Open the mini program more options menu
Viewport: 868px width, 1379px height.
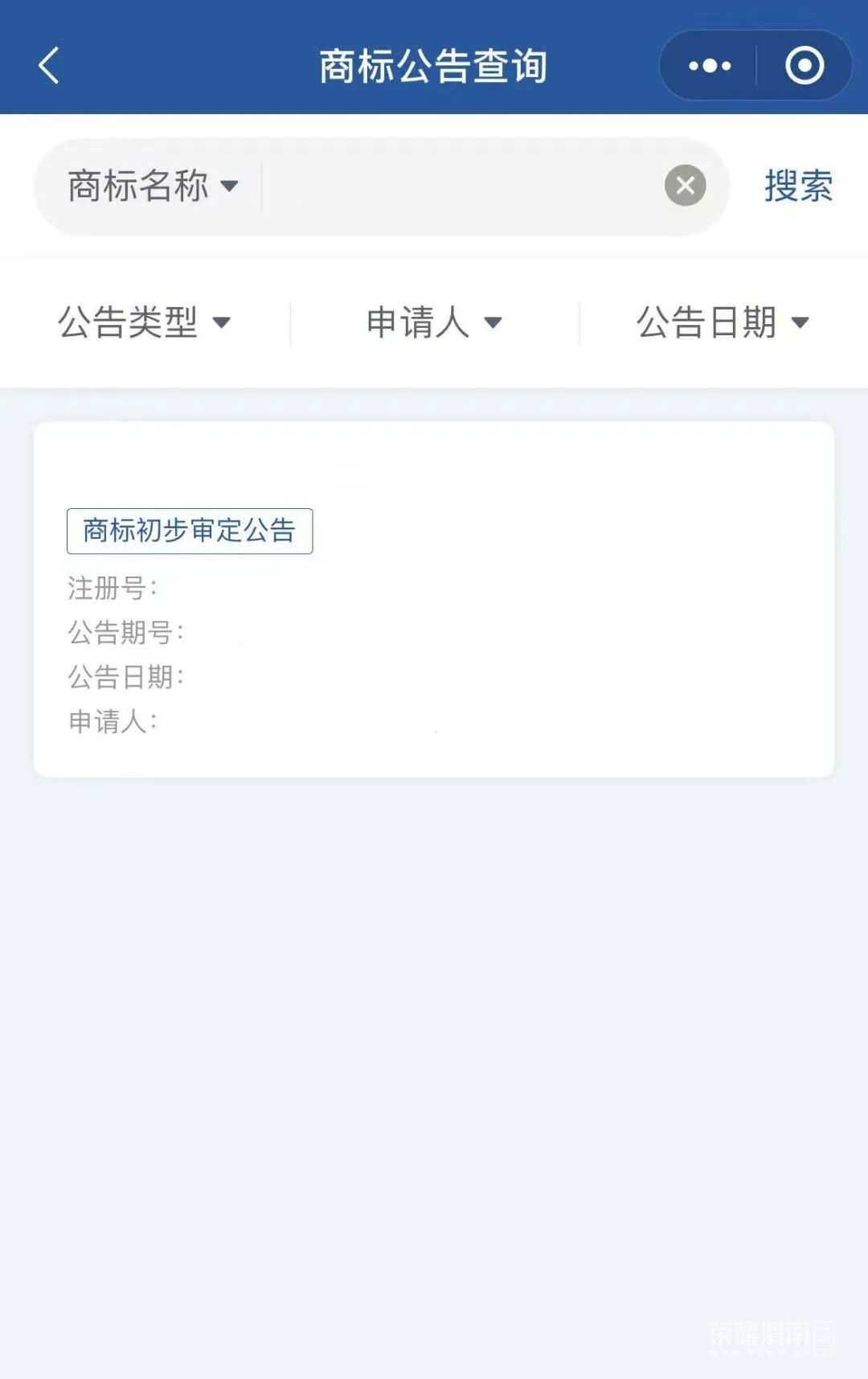[x=710, y=65]
